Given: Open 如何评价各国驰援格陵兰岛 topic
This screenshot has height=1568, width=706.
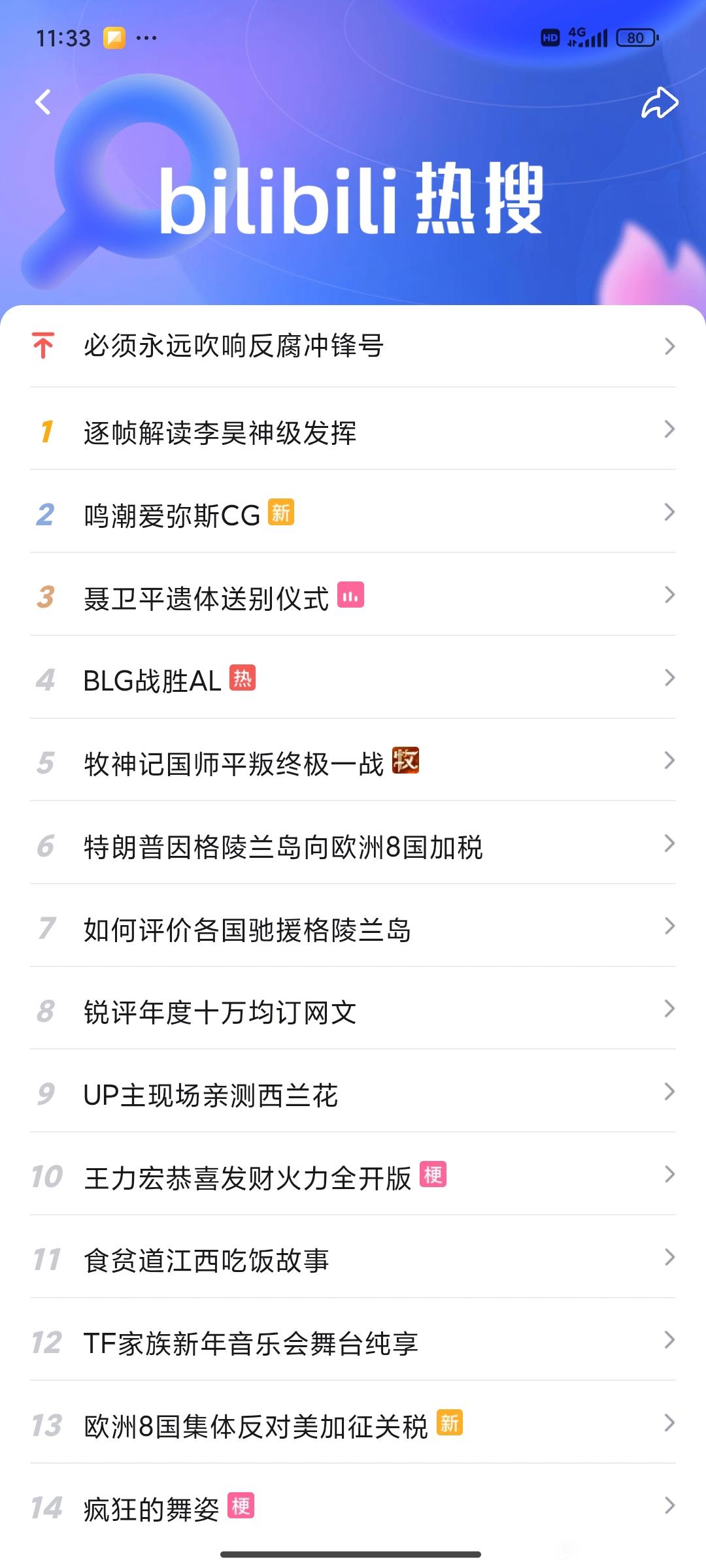Looking at the screenshot, I should point(247,929).
